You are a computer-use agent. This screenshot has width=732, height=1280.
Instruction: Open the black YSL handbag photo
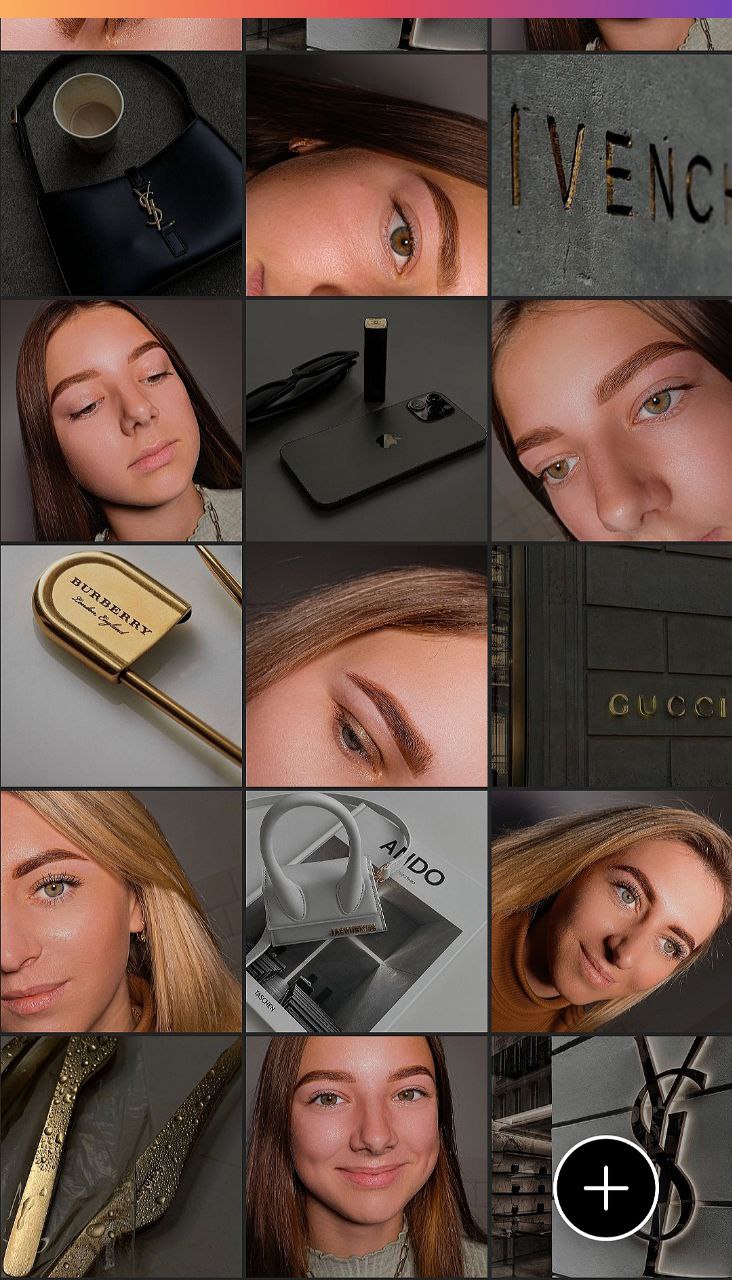pos(121,175)
